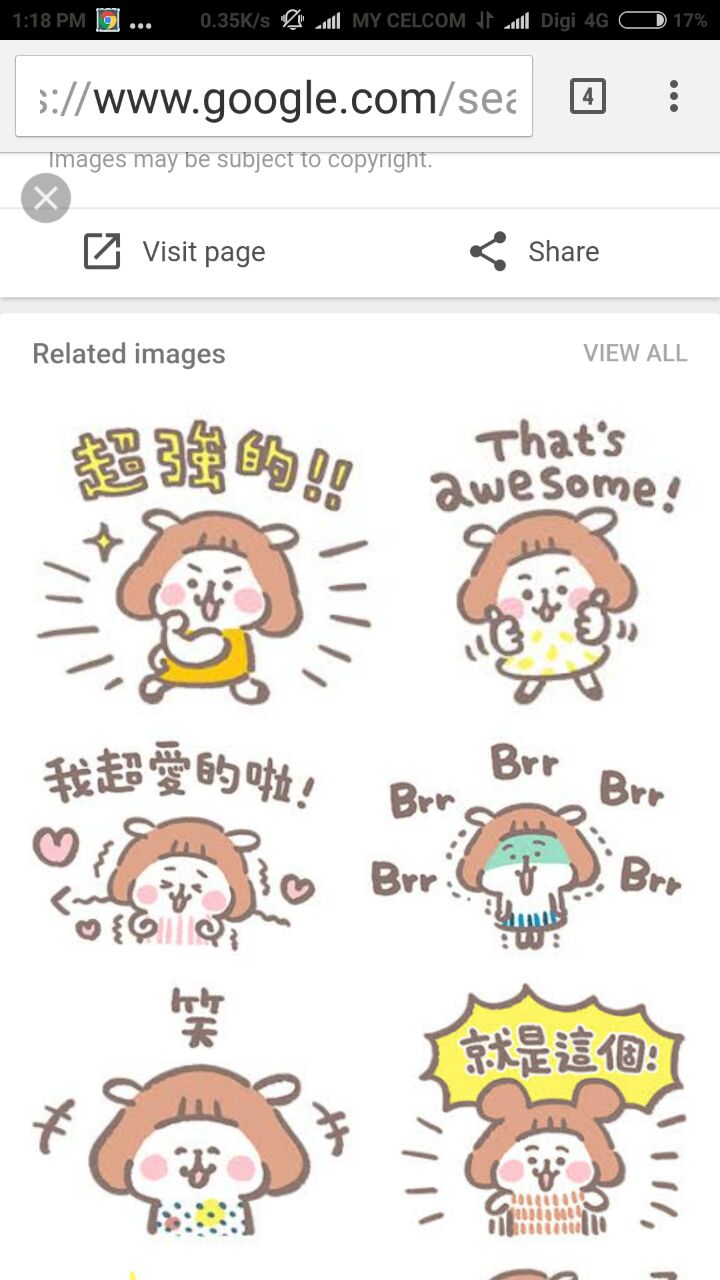The width and height of the screenshot is (720, 1280).
Task: Open the tab switcher showing 4 tabs
Action: click(587, 97)
